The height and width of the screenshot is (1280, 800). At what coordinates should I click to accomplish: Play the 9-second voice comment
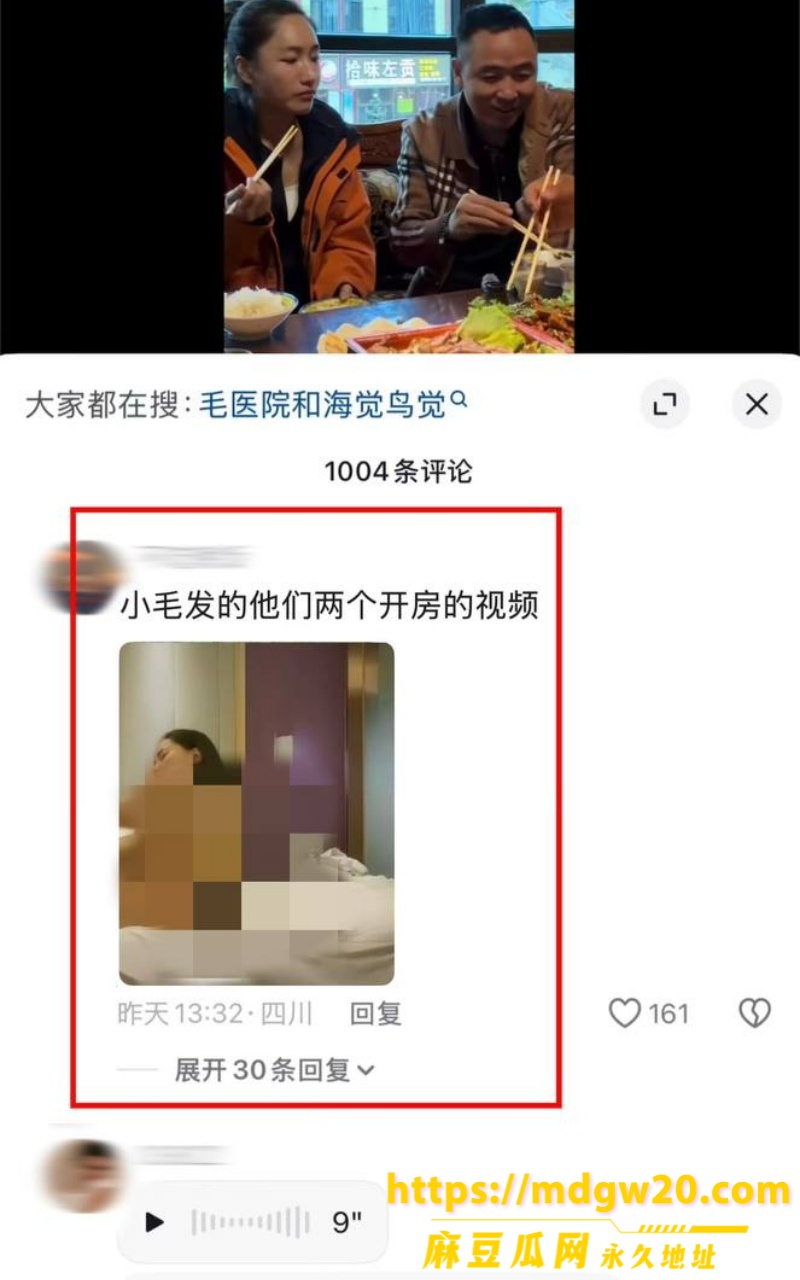[x=252, y=1222]
